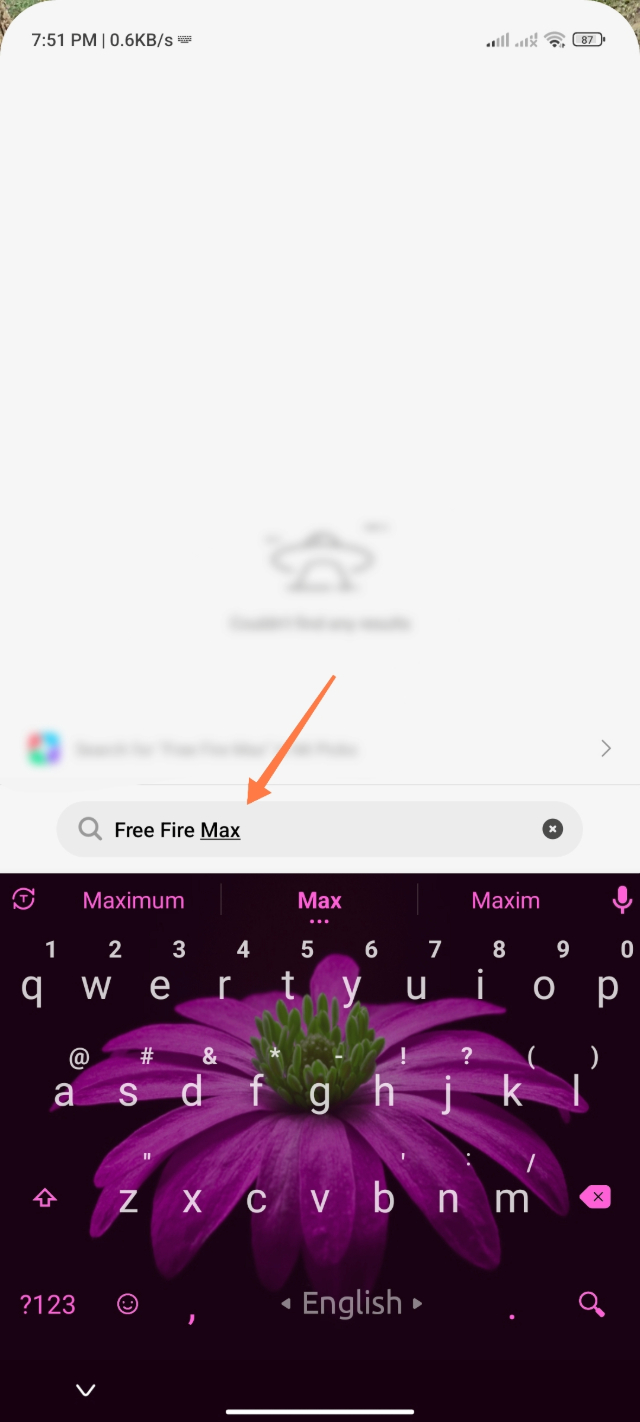Image resolution: width=640 pixels, height=1422 pixels.
Task: Open the keyboard theme tools icon
Action: click(24, 900)
